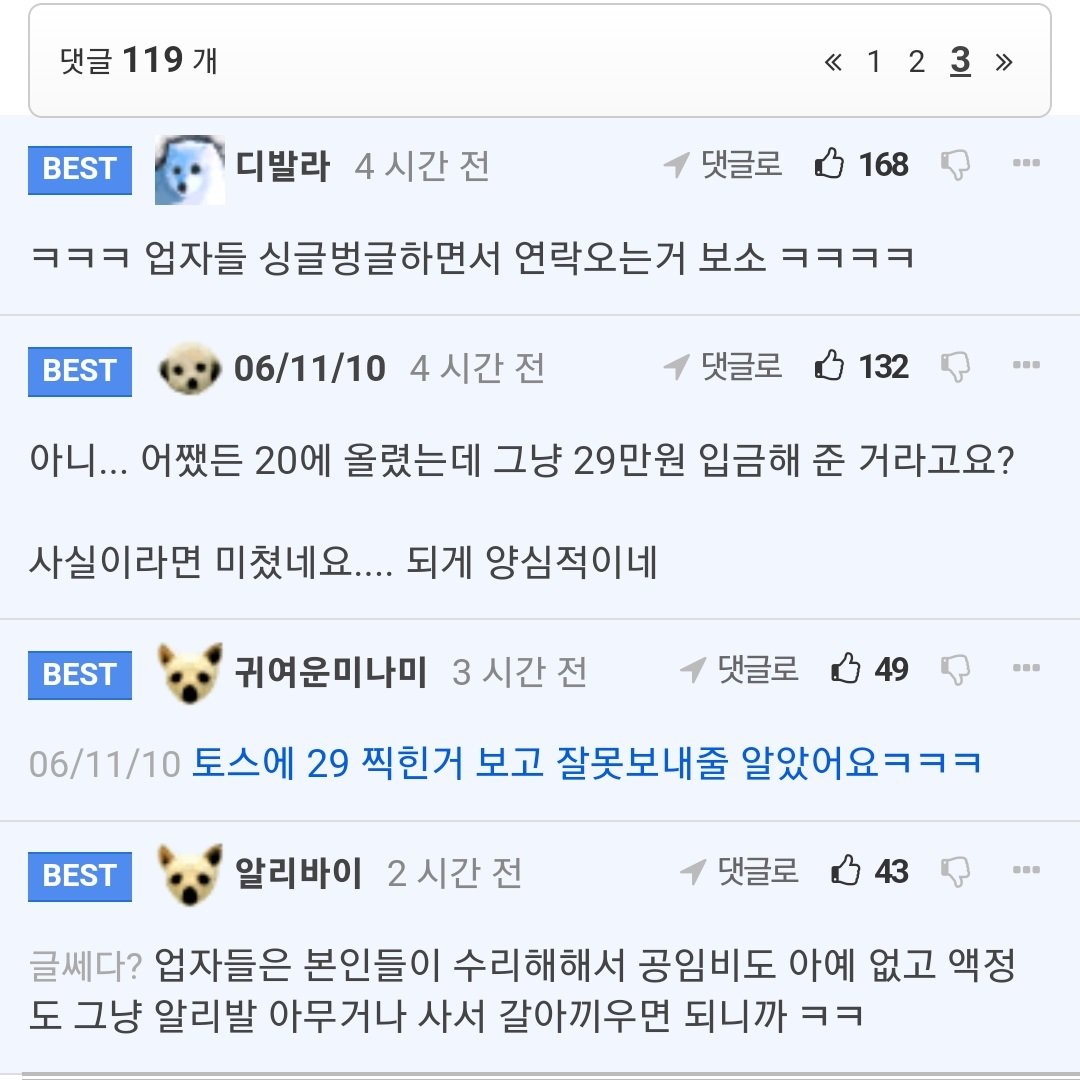The height and width of the screenshot is (1080, 1080).
Task: Go to comment page 2
Action: click(x=916, y=62)
